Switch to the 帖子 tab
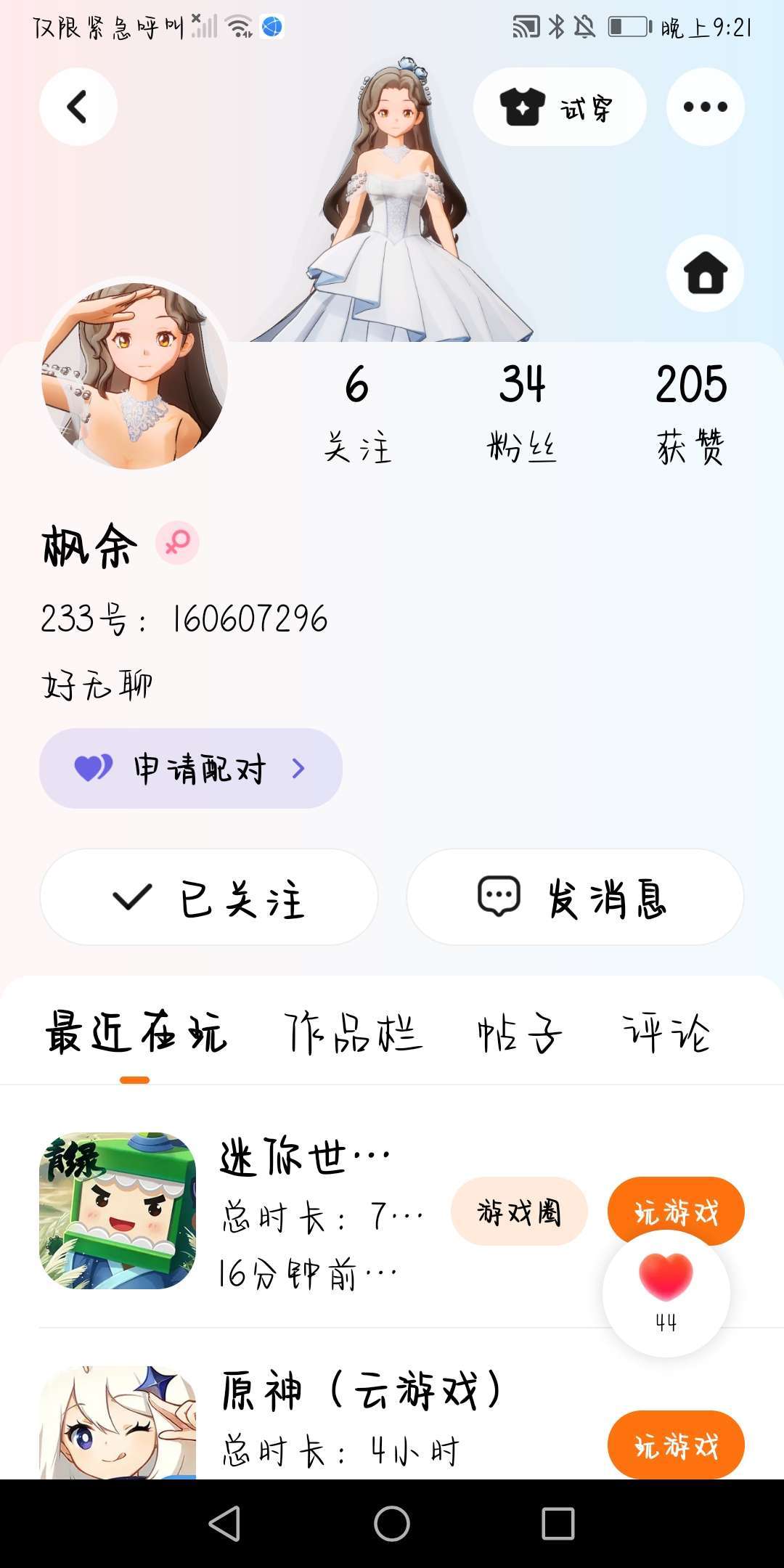This screenshot has width=784, height=1568. [x=520, y=1033]
